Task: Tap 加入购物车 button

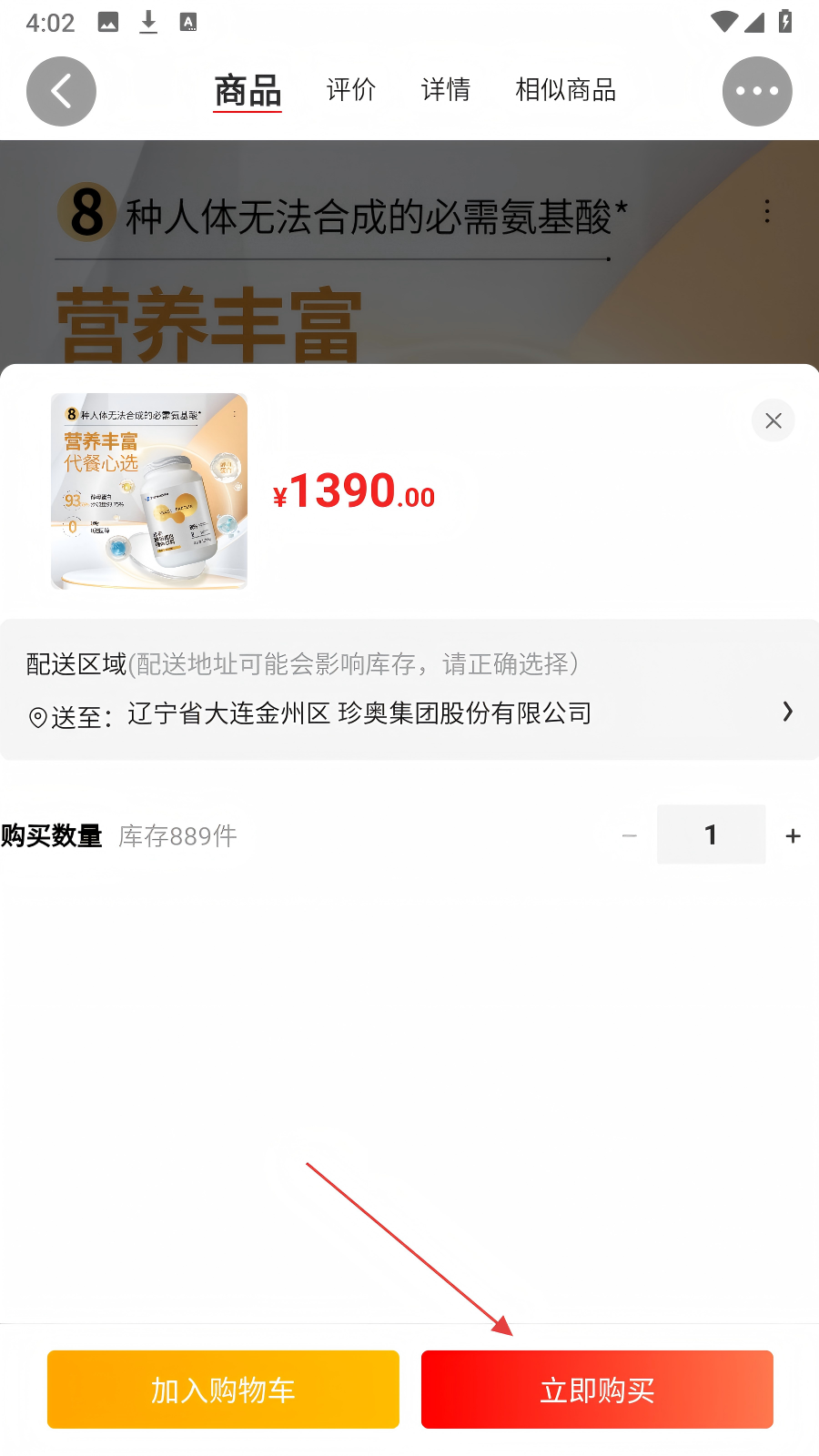Action: (x=223, y=1390)
